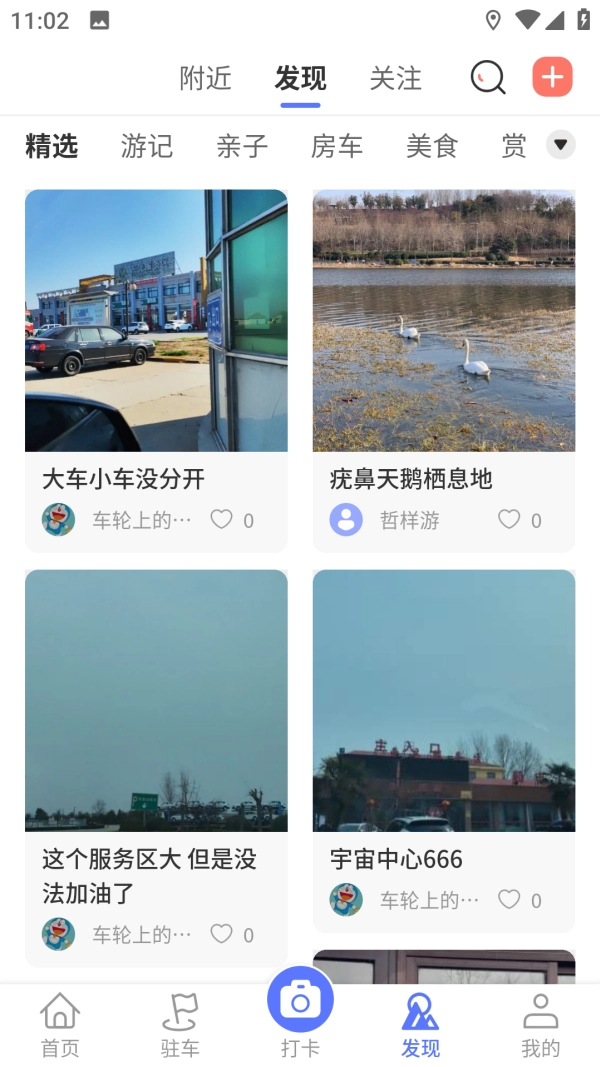The width and height of the screenshot is (600, 1067).
Task: Select the 美食 category
Action: pyautogui.click(x=432, y=146)
